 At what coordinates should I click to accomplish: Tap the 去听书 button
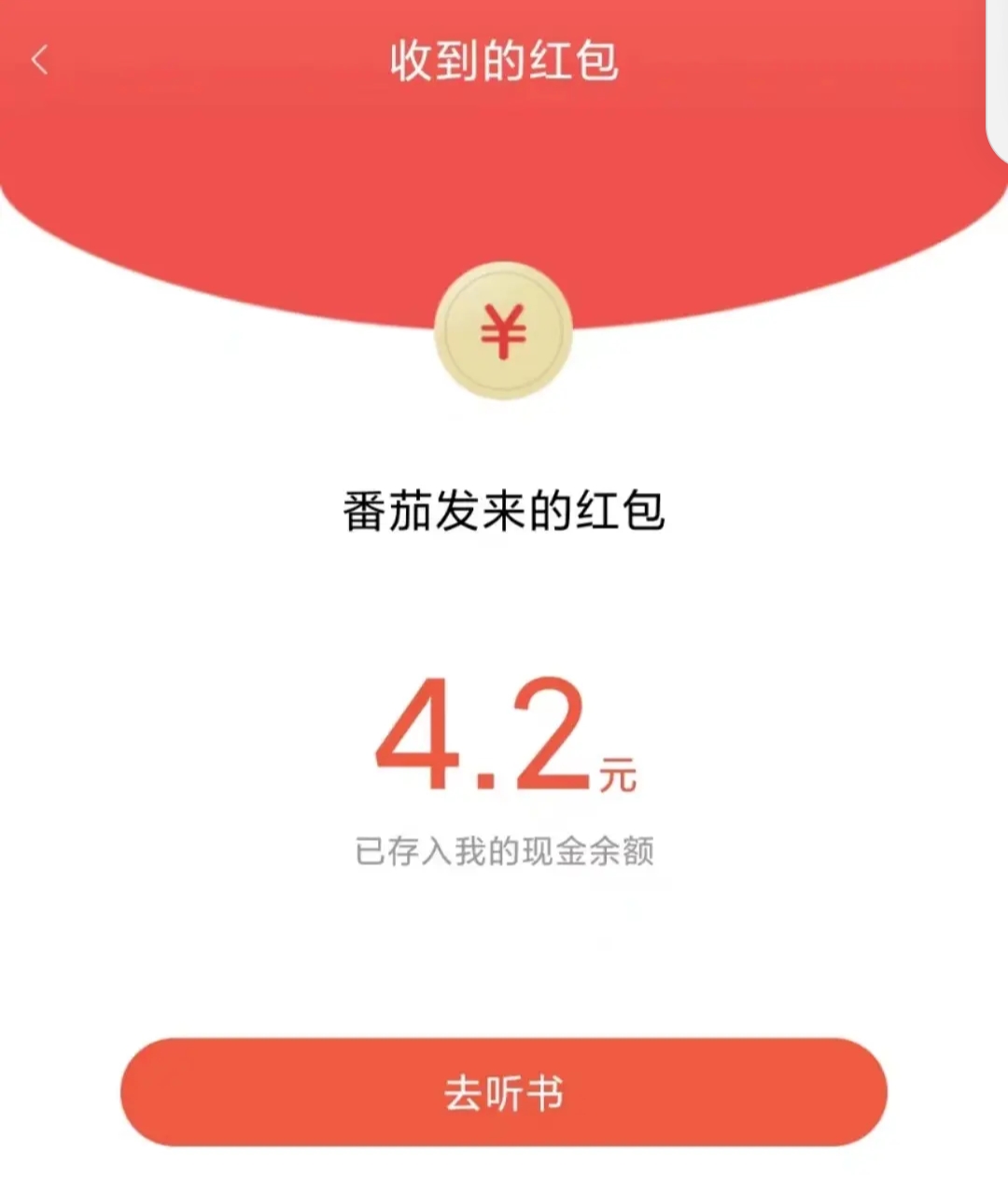coord(503,1092)
